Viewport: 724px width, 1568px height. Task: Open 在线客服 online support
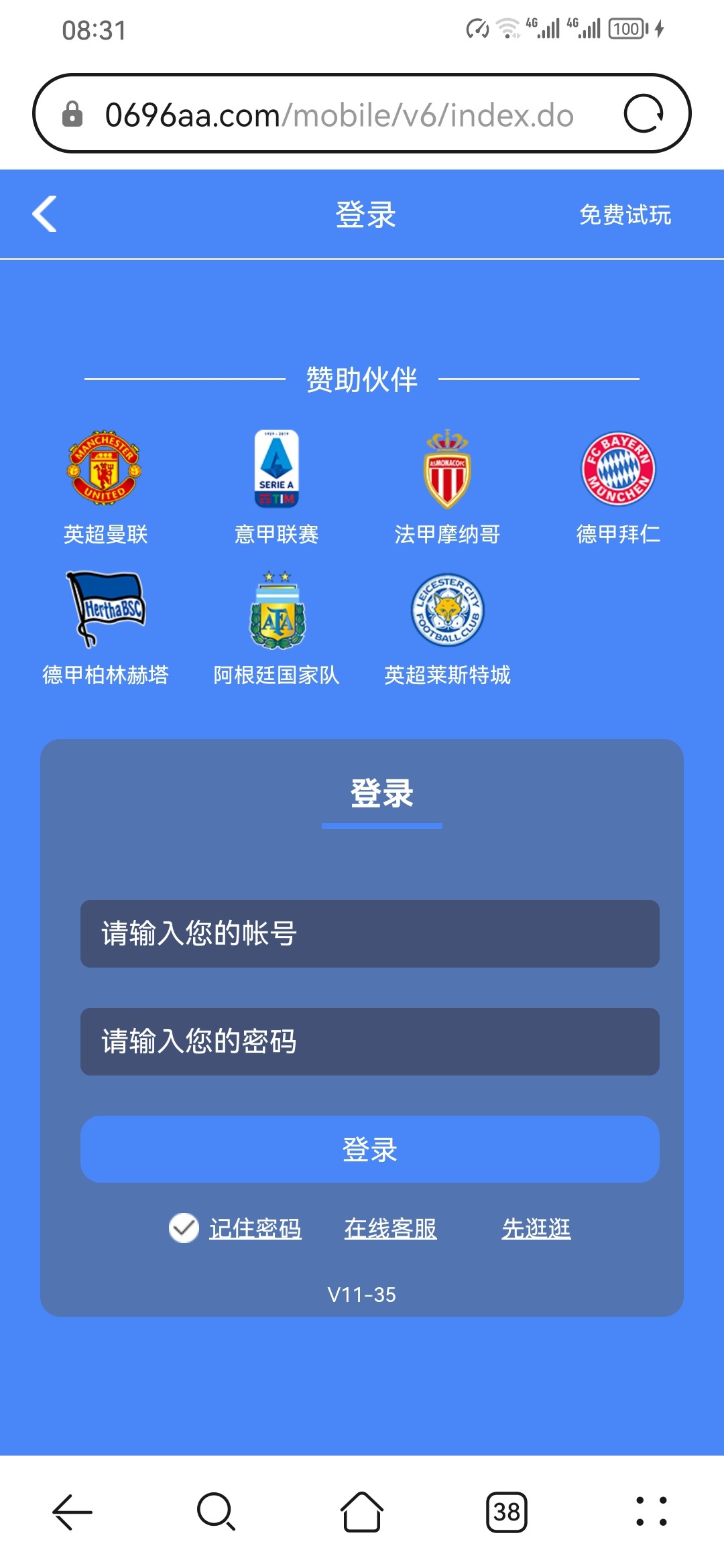pos(390,1228)
